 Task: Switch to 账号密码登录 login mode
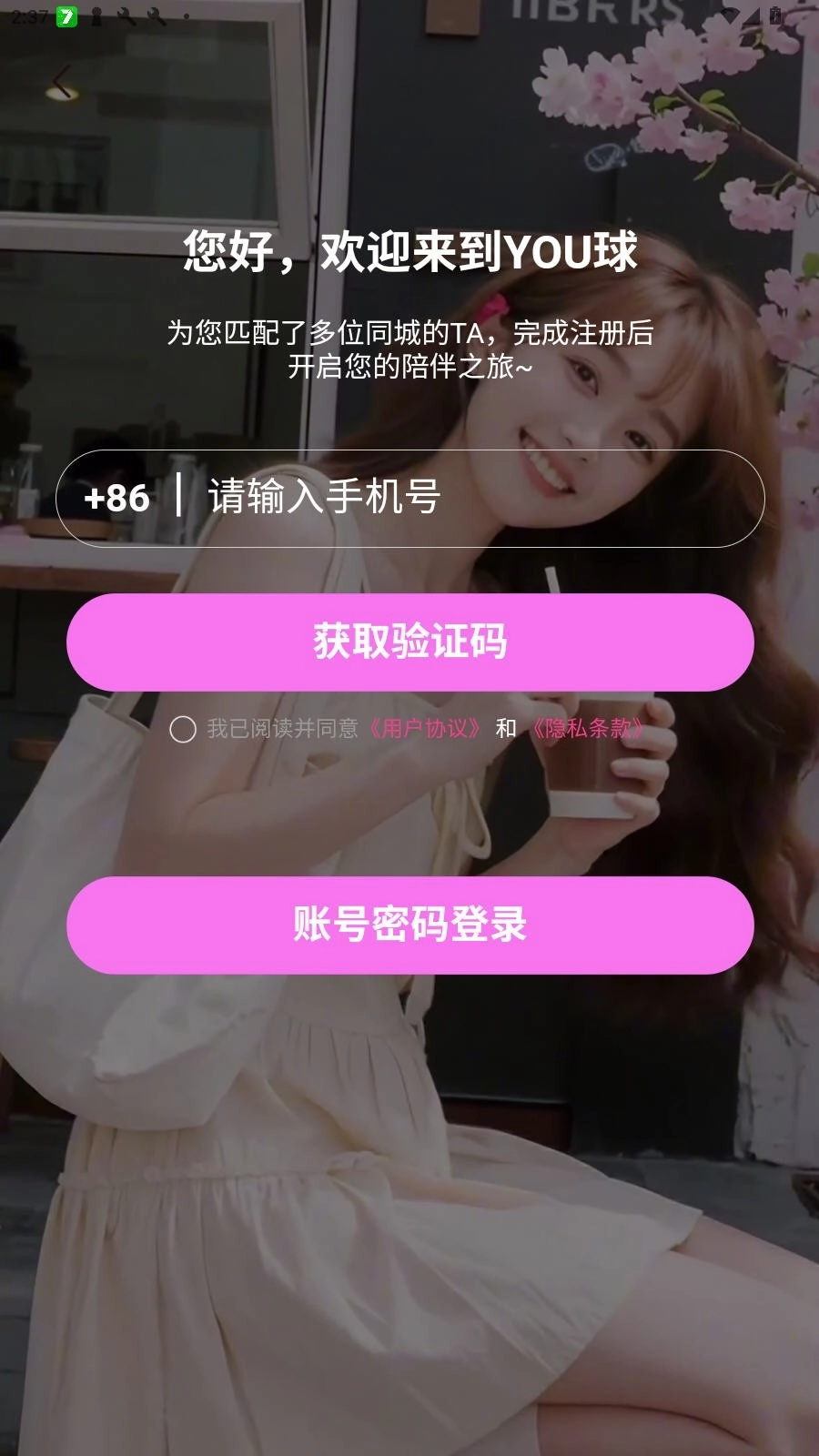[409, 924]
